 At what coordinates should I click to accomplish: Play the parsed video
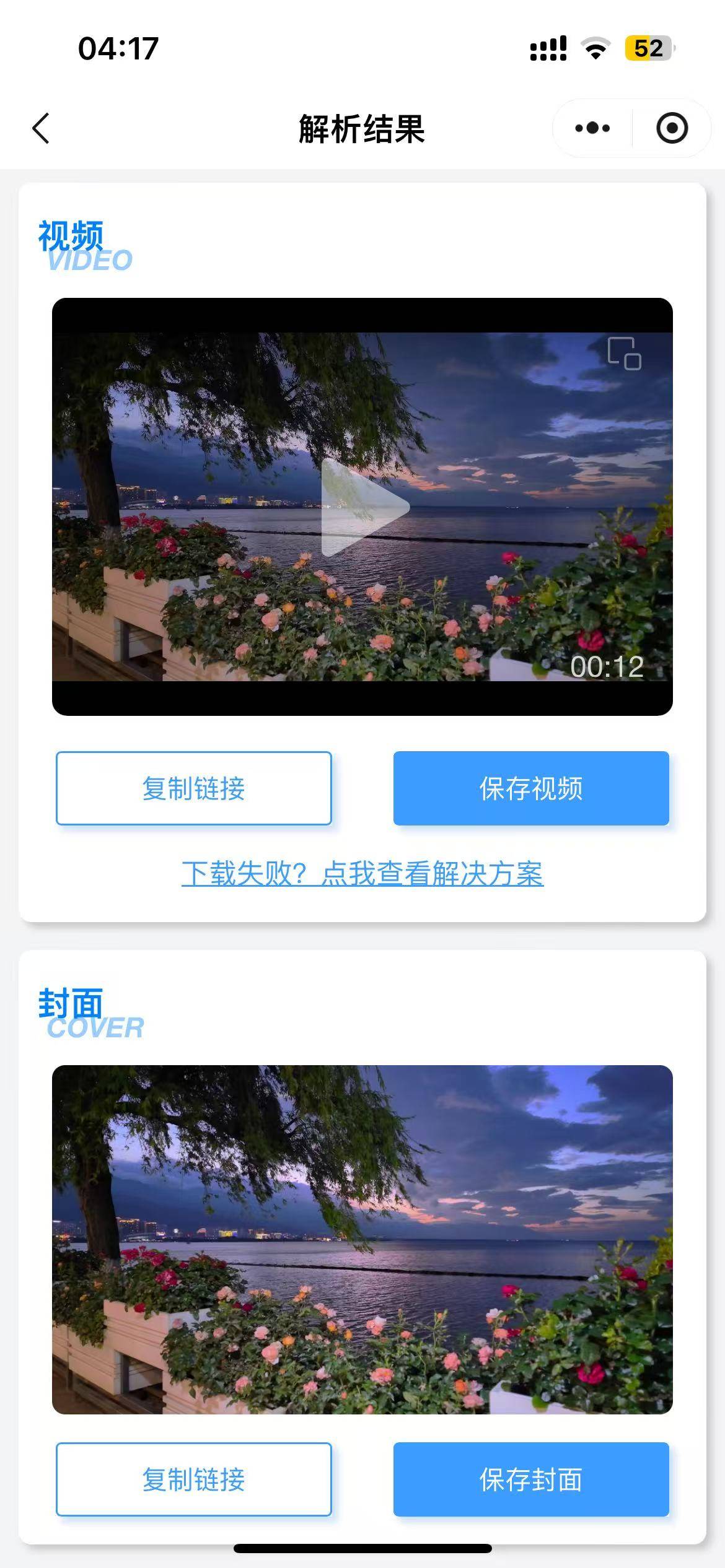click(x=364, y=508)
